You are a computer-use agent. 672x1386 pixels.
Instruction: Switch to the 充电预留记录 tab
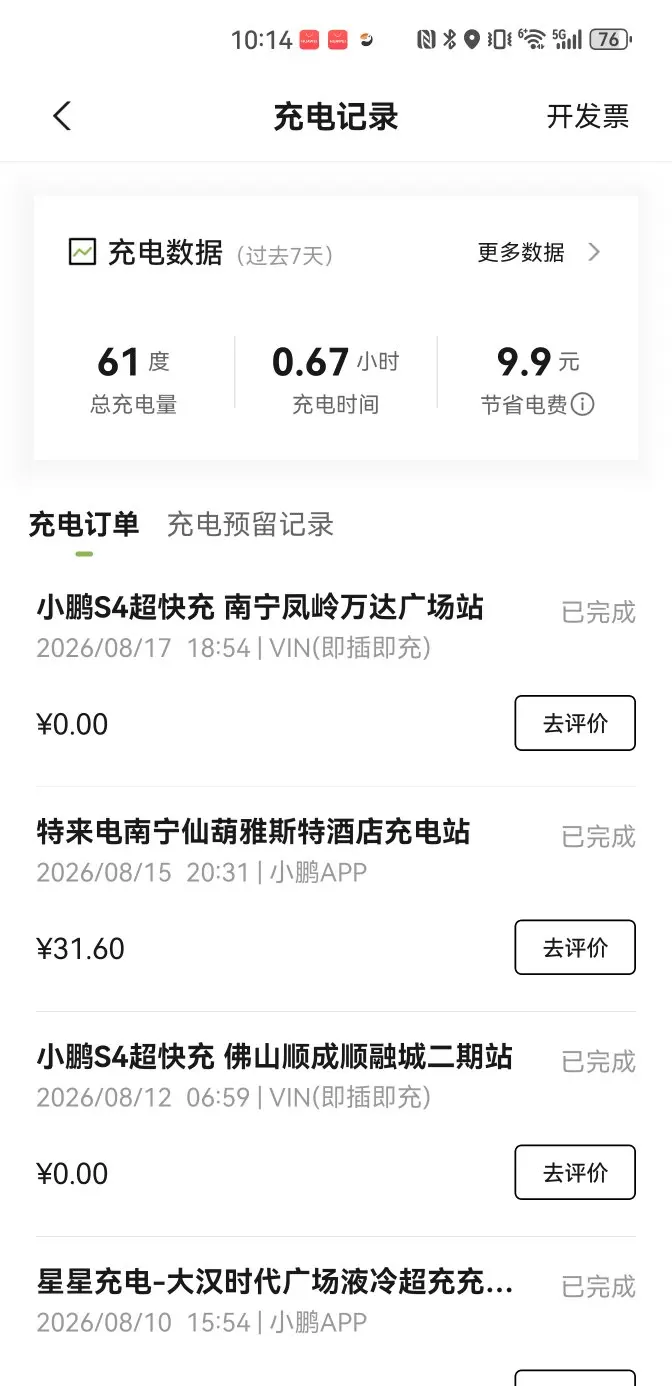click(250, 524)
